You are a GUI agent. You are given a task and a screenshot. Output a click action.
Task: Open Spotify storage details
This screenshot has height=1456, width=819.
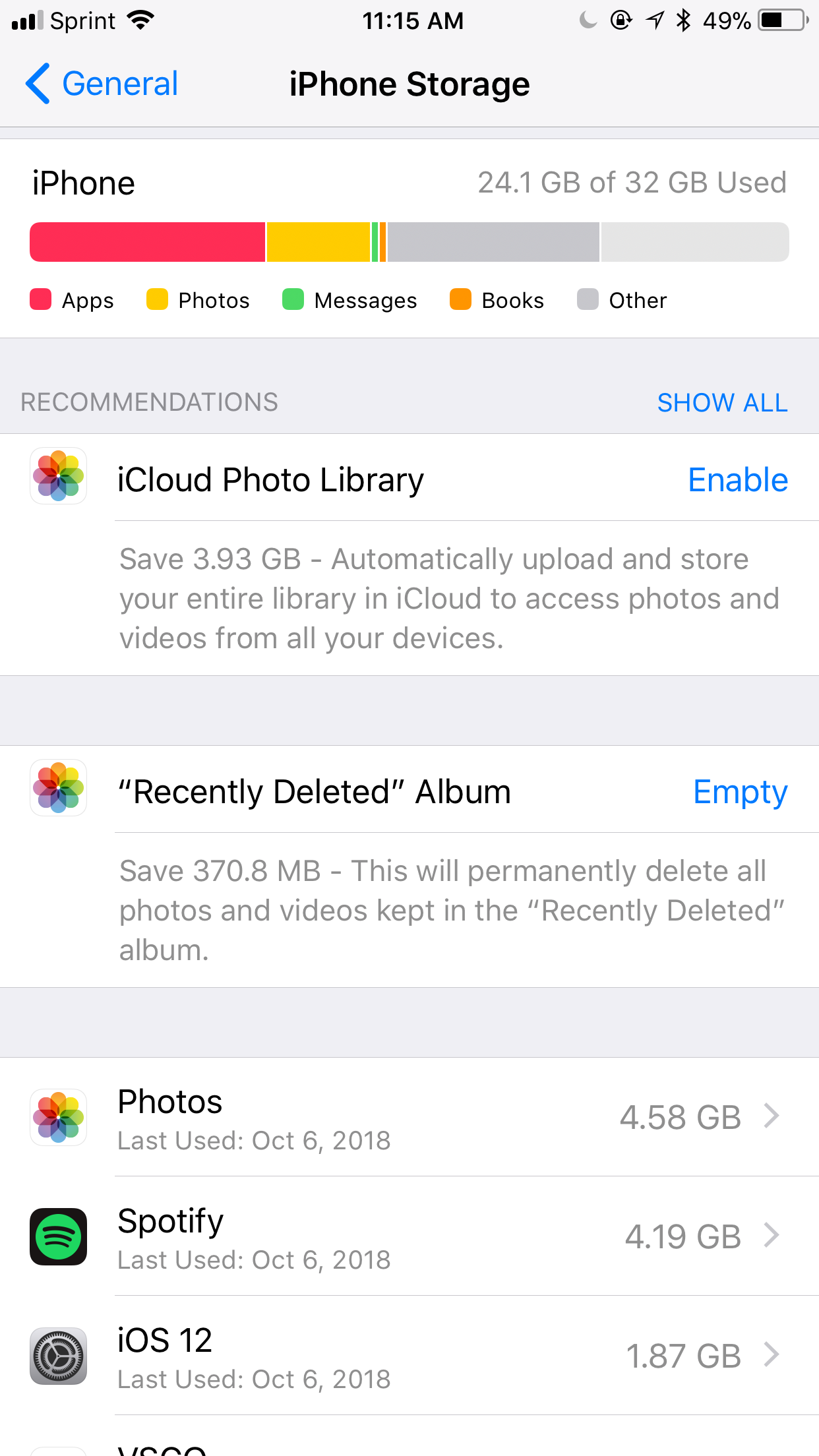pyautogui.click(x=409, y=1236)
